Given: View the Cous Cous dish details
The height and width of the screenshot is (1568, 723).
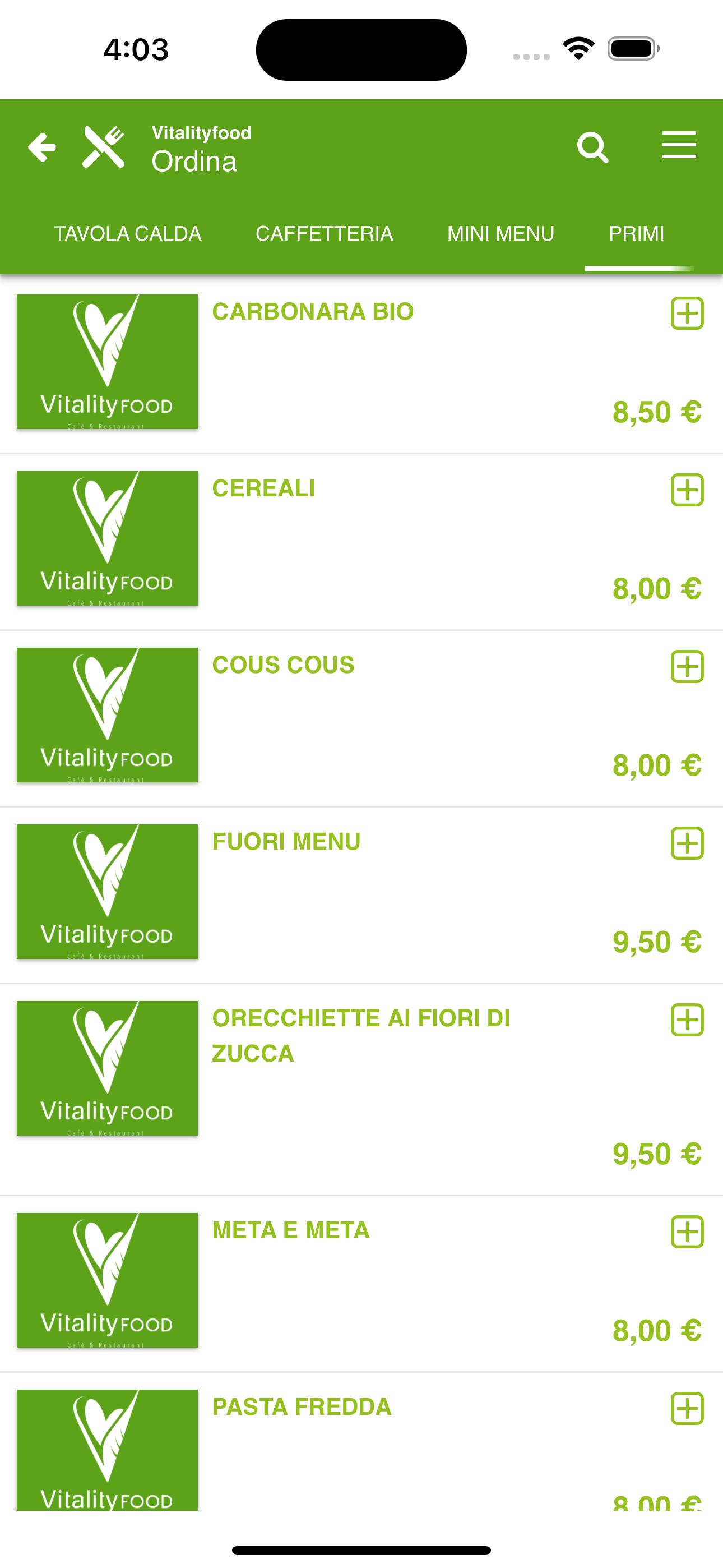Looking at the screenshot, I should point(361,718).
